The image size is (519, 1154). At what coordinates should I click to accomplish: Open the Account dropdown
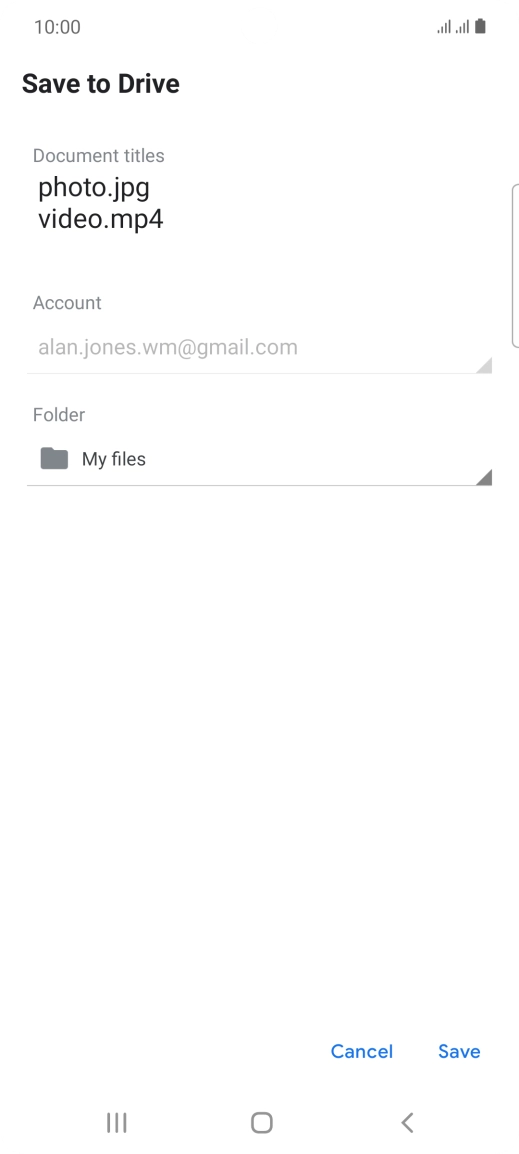click(259, 347)
